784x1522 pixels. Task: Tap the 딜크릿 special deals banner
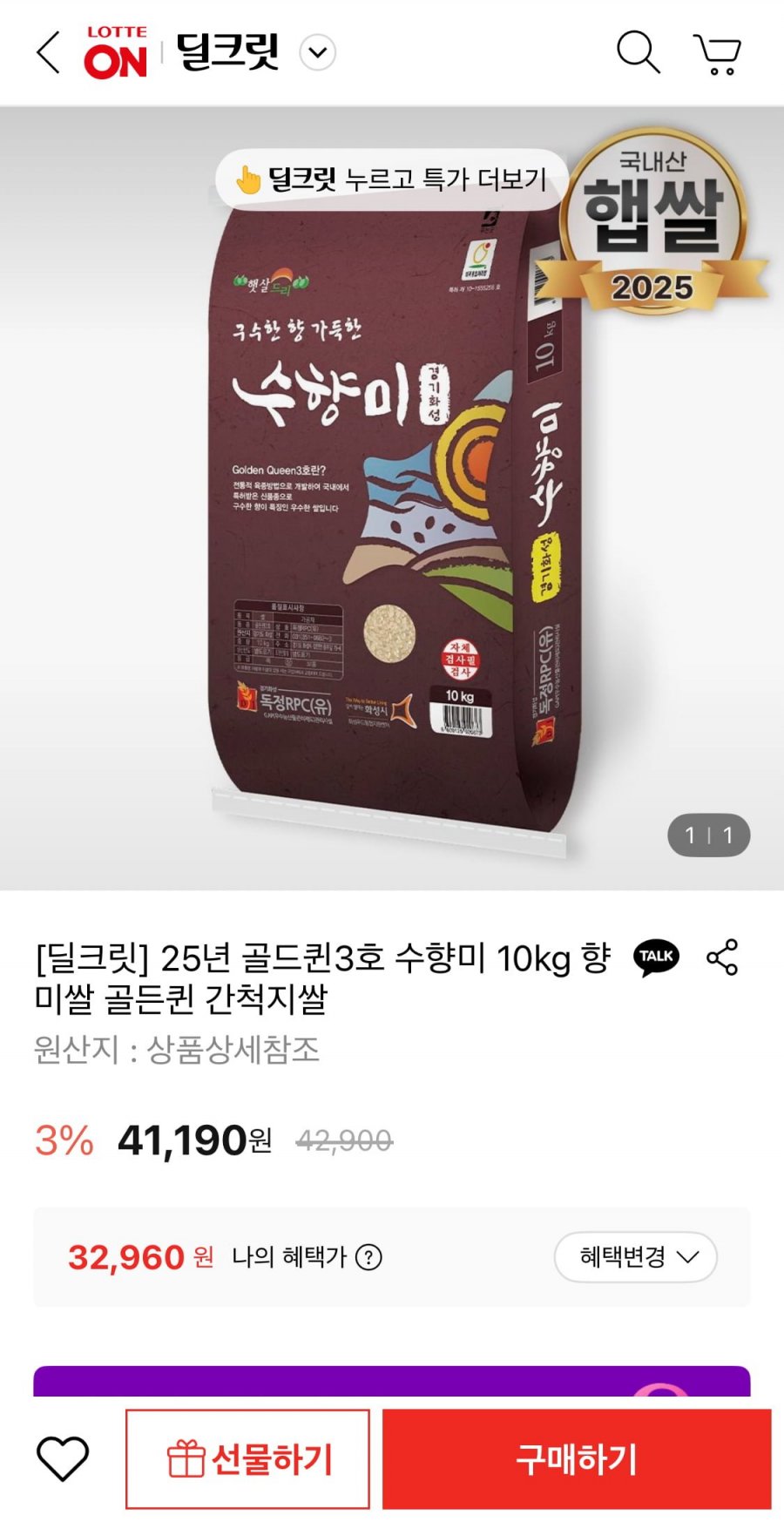(x=391, y=179)
